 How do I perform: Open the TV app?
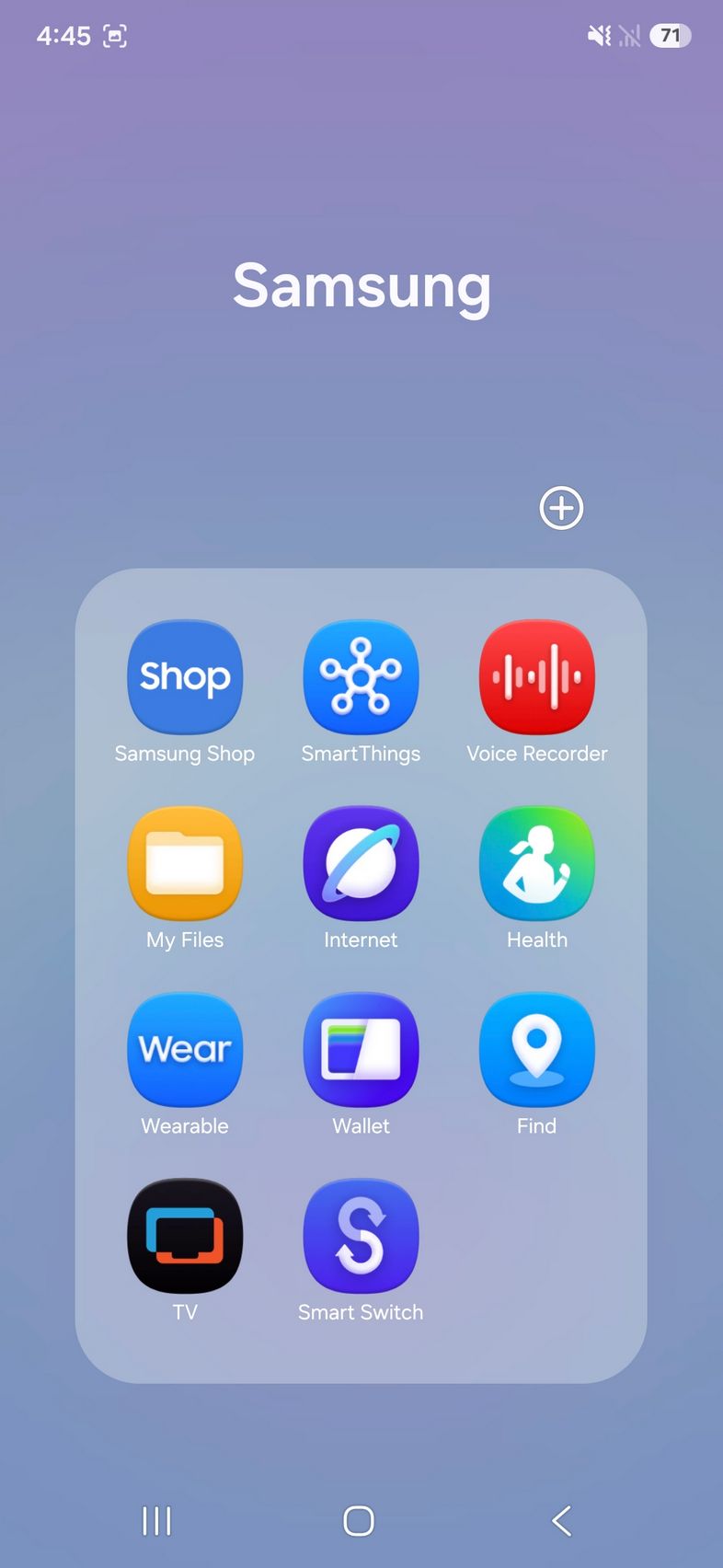pos(185,1236)
